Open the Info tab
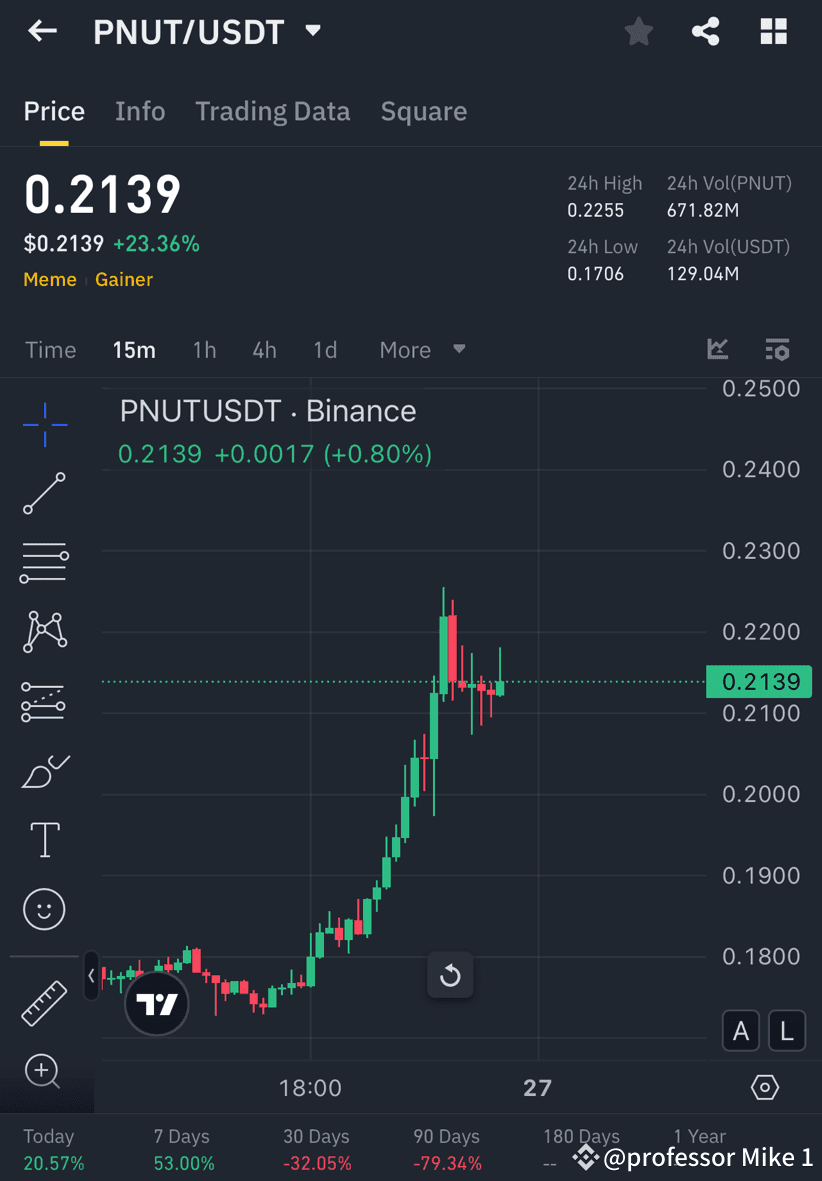 [x=140, y=111]
